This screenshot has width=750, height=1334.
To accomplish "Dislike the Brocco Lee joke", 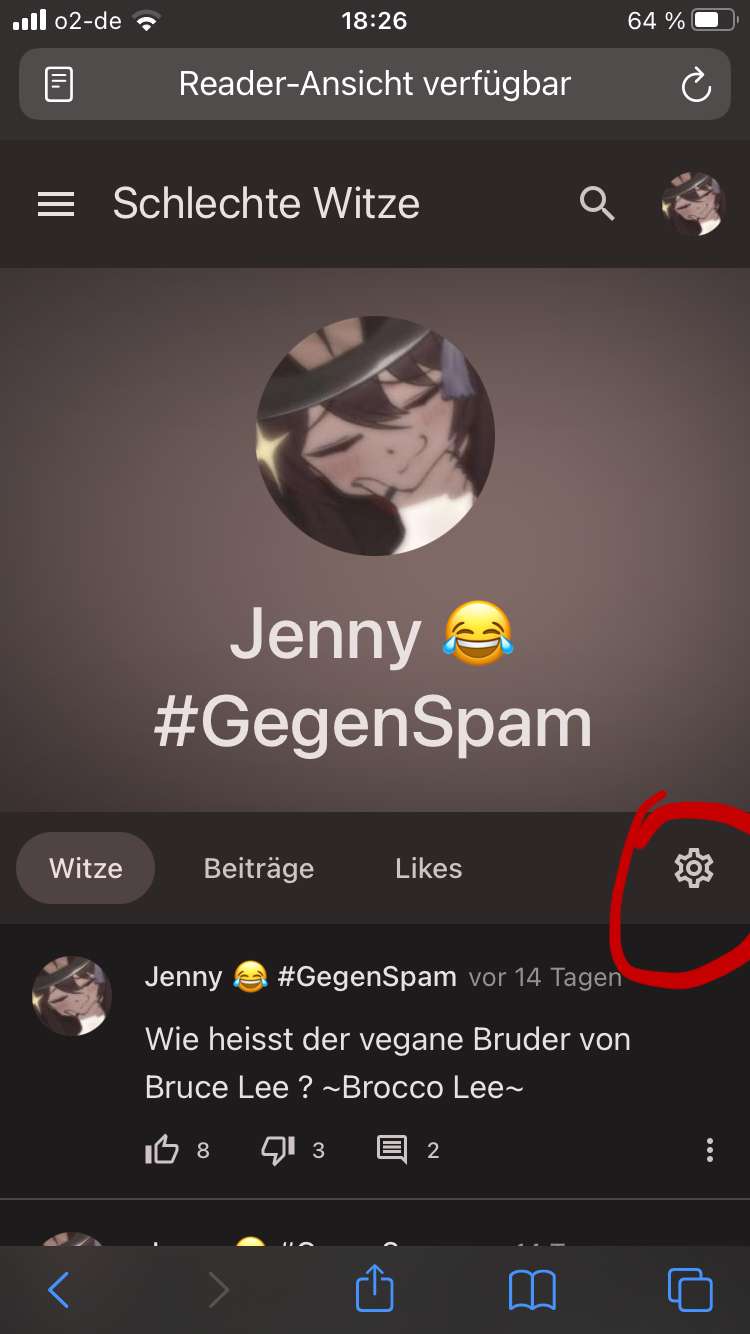I will coord(277,1150).
